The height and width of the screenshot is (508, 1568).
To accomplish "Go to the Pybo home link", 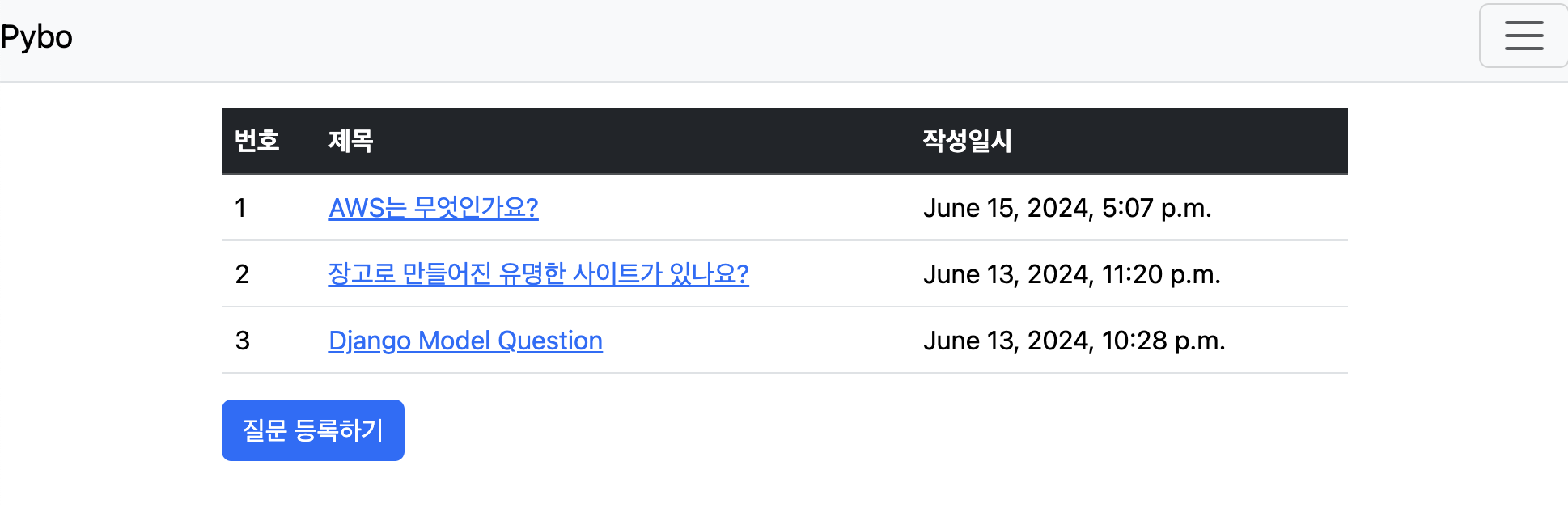I will pyautogui.click(x=36, y=37).
